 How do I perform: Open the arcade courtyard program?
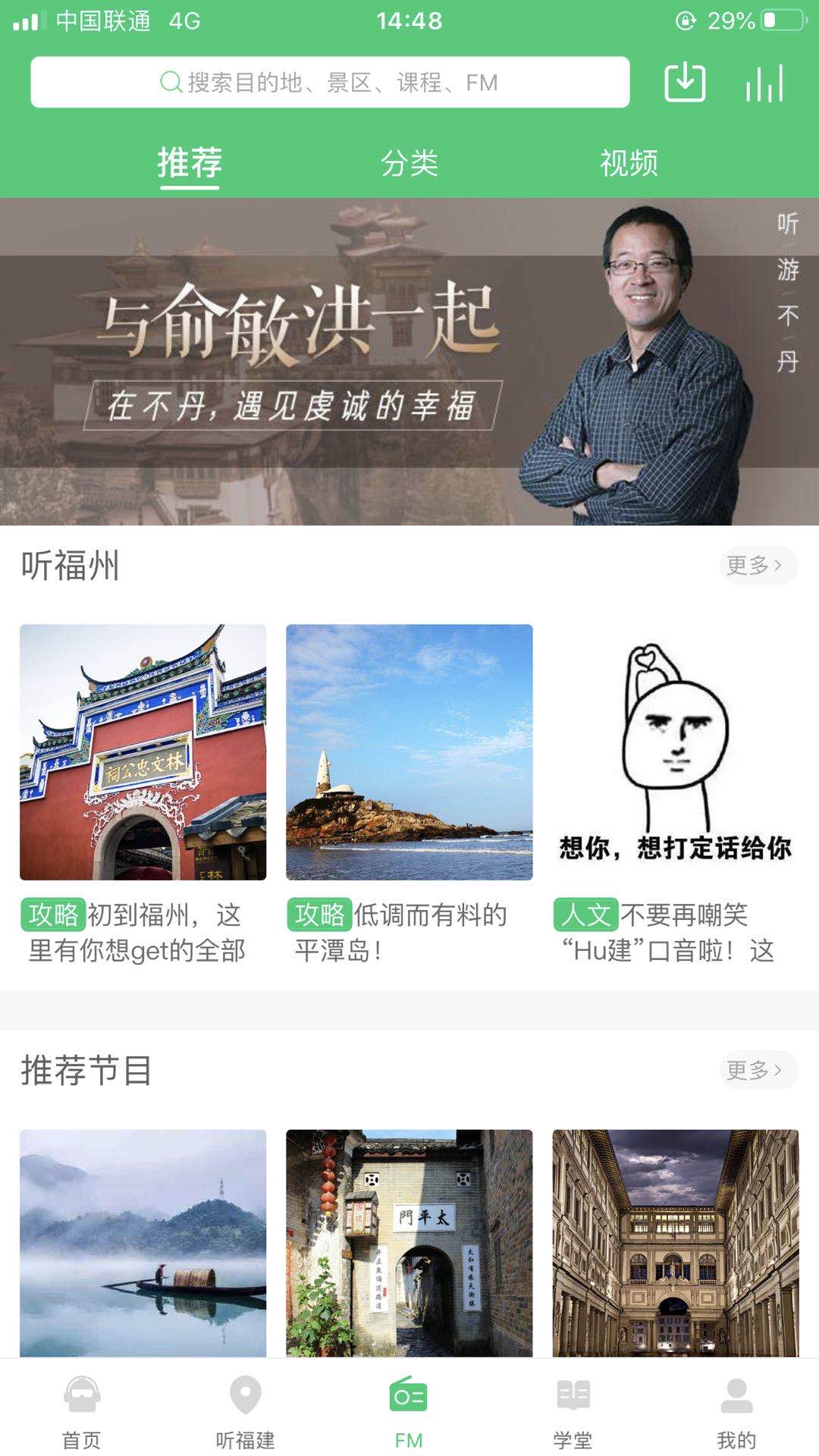pos(675,1242)
